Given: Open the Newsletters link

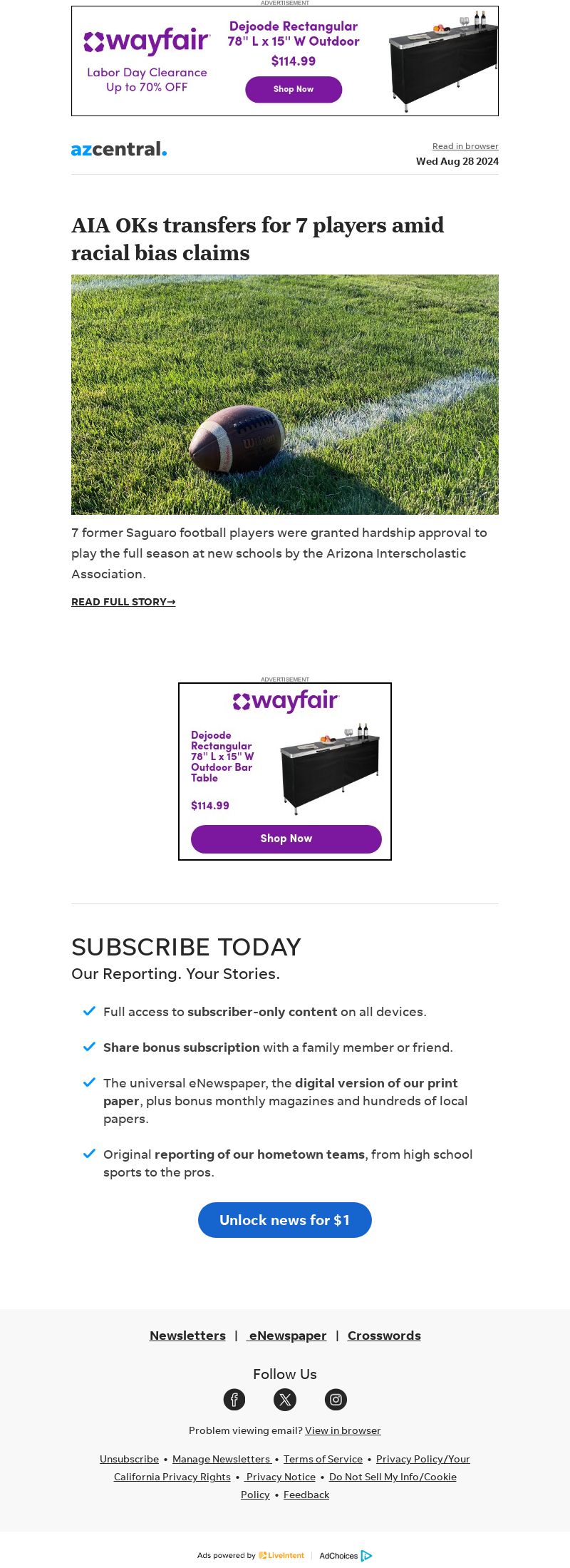Looking at the screenshot, I should (x=187, y=1336).
